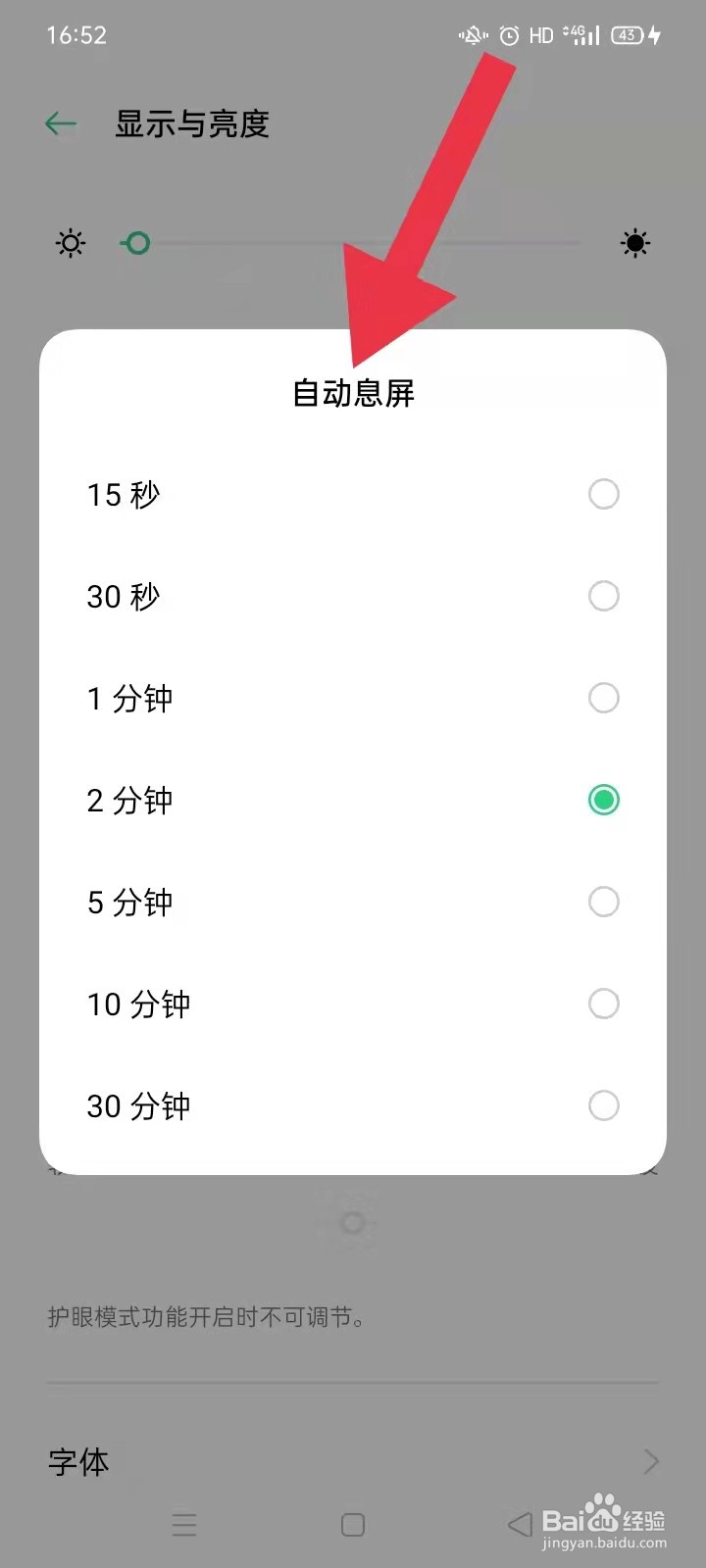706x1568 pixels.
Task: Choose 30 秒 as the screen timeout
Action: [353, 596]
